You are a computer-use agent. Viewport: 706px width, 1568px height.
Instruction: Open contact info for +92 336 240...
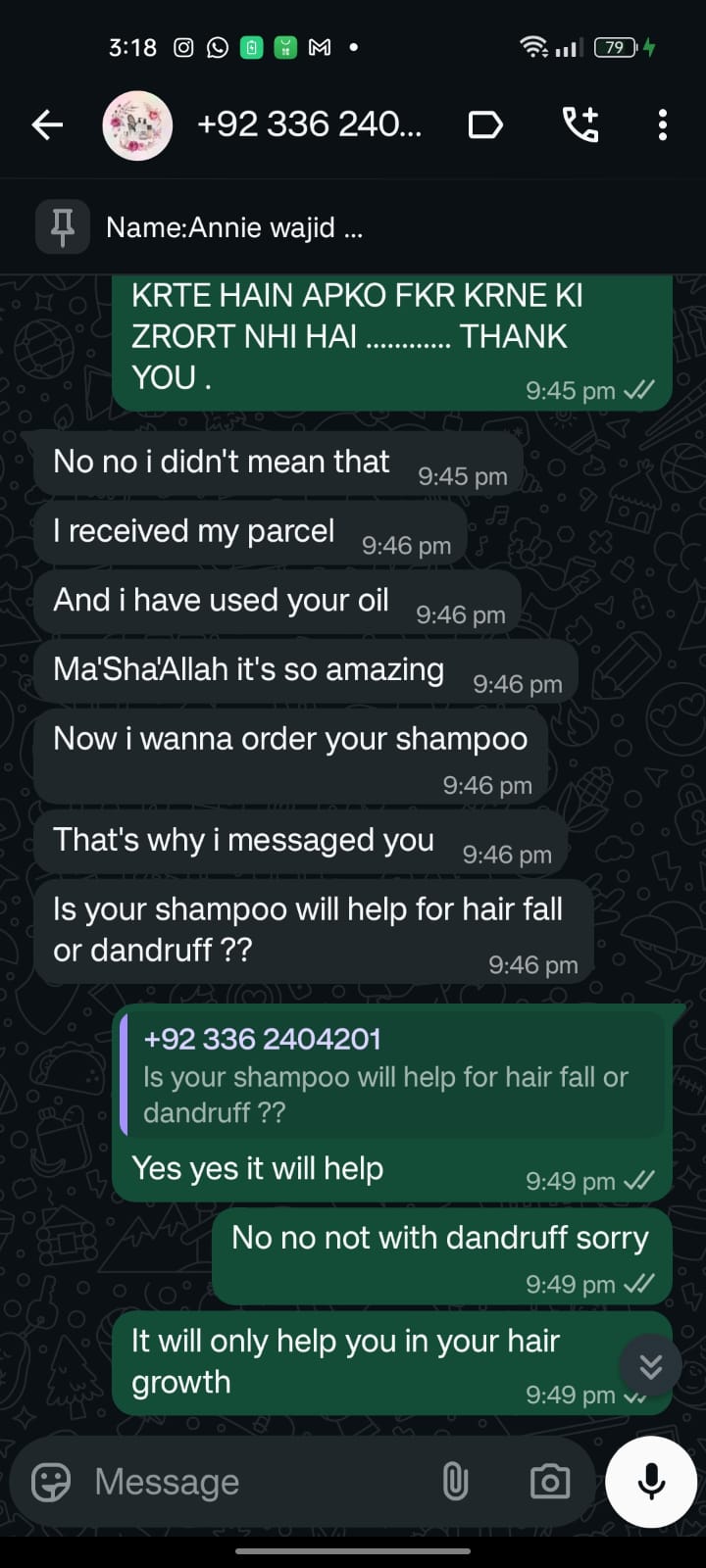click(x=309, y=124)
